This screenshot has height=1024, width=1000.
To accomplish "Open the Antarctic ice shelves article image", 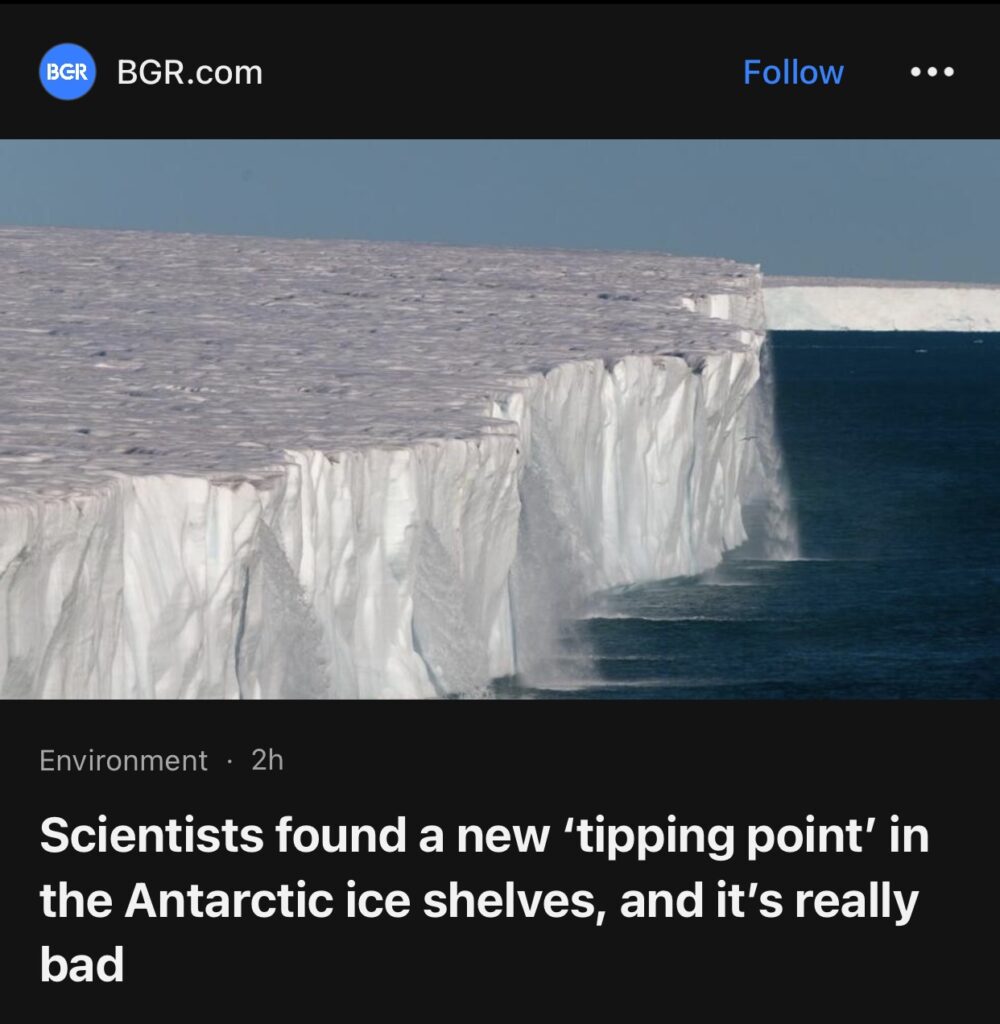I will pos(500,419).
